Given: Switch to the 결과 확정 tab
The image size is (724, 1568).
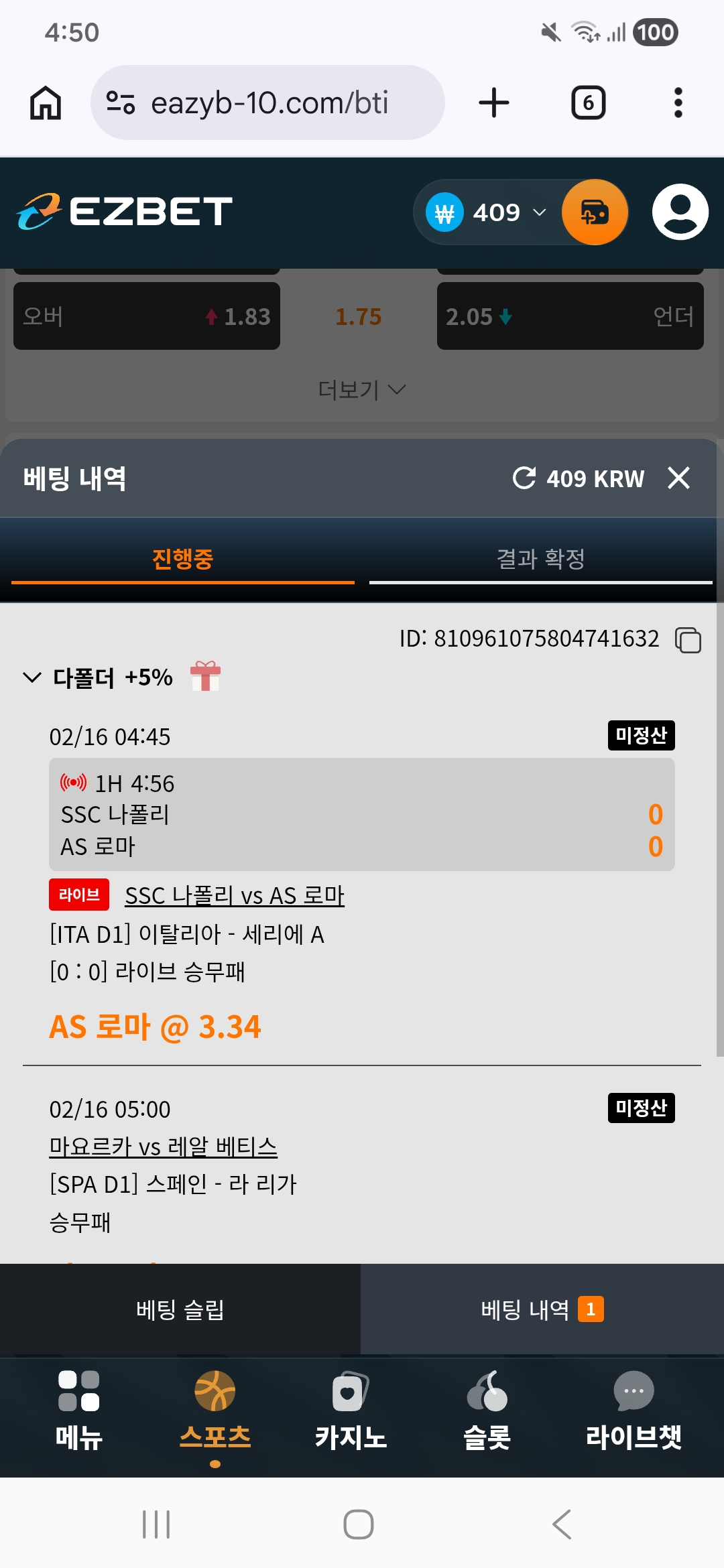Looking at the screenshot, I should click(x=540, y=559).
